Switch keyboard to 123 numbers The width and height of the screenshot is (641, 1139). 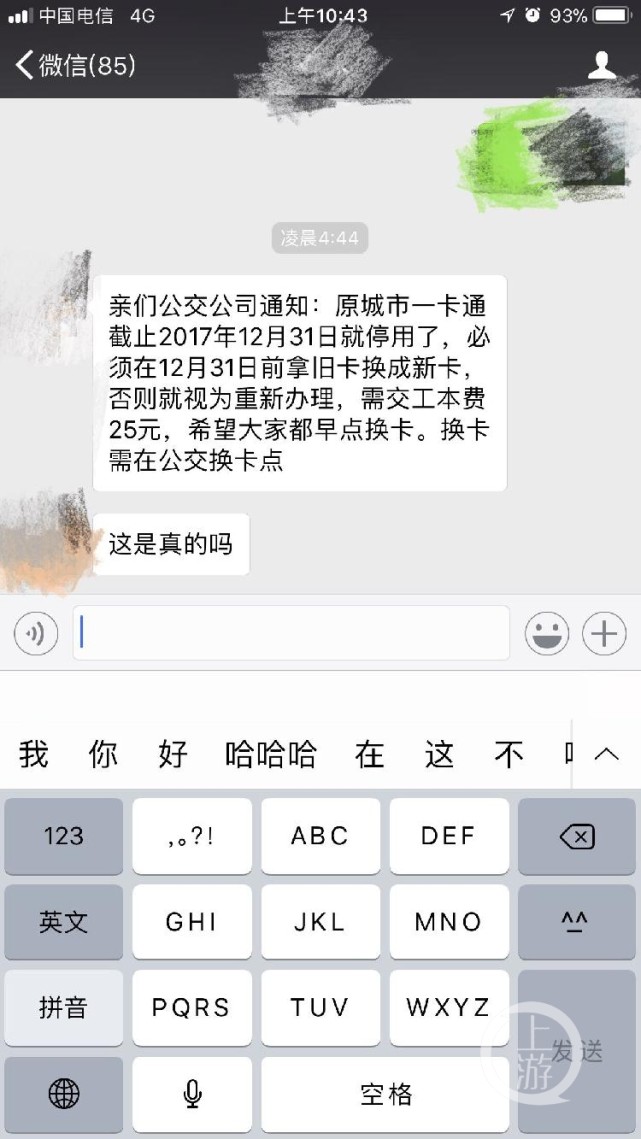pos(64,837)
